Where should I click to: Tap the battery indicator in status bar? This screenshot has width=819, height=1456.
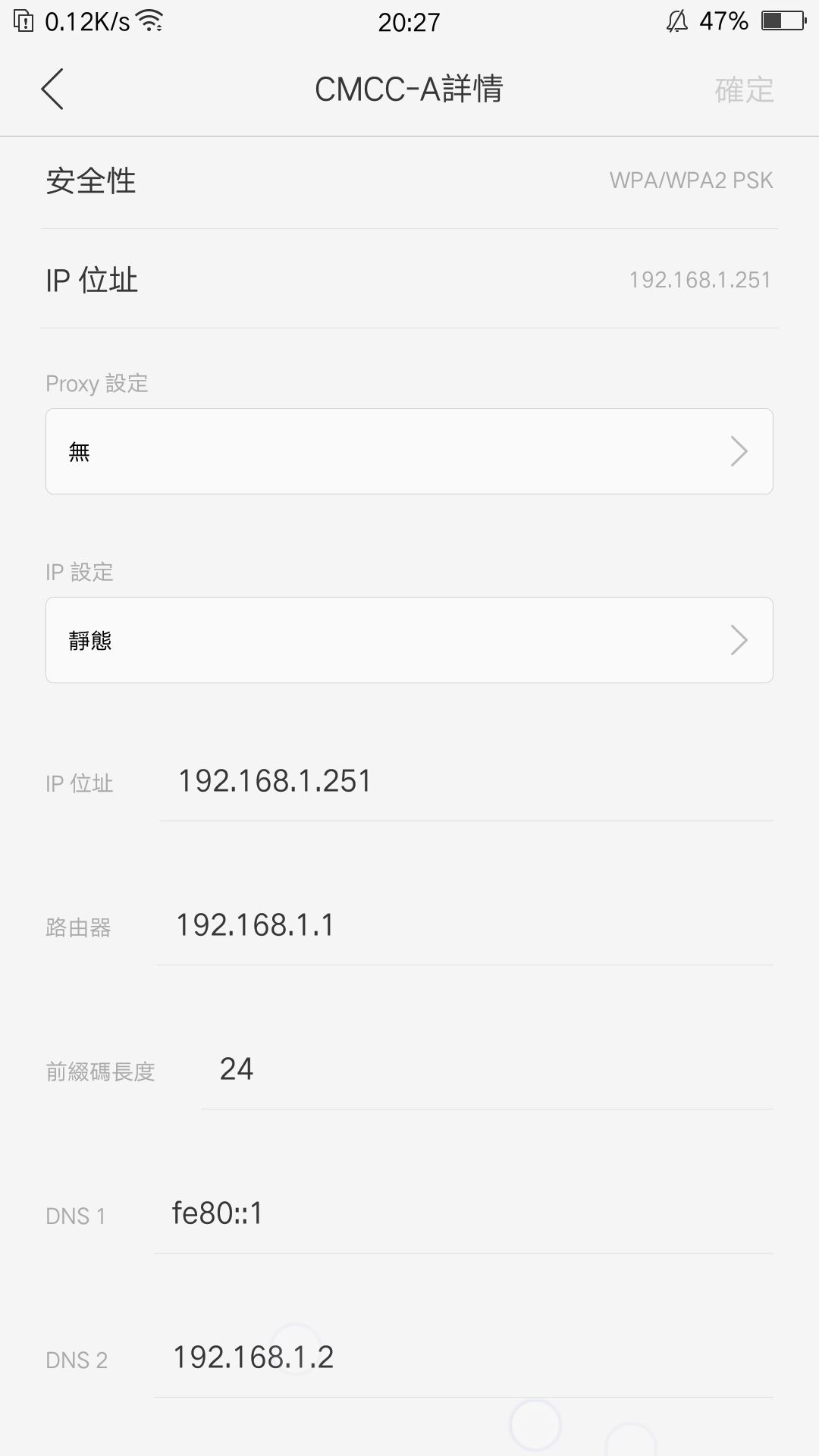783,20
